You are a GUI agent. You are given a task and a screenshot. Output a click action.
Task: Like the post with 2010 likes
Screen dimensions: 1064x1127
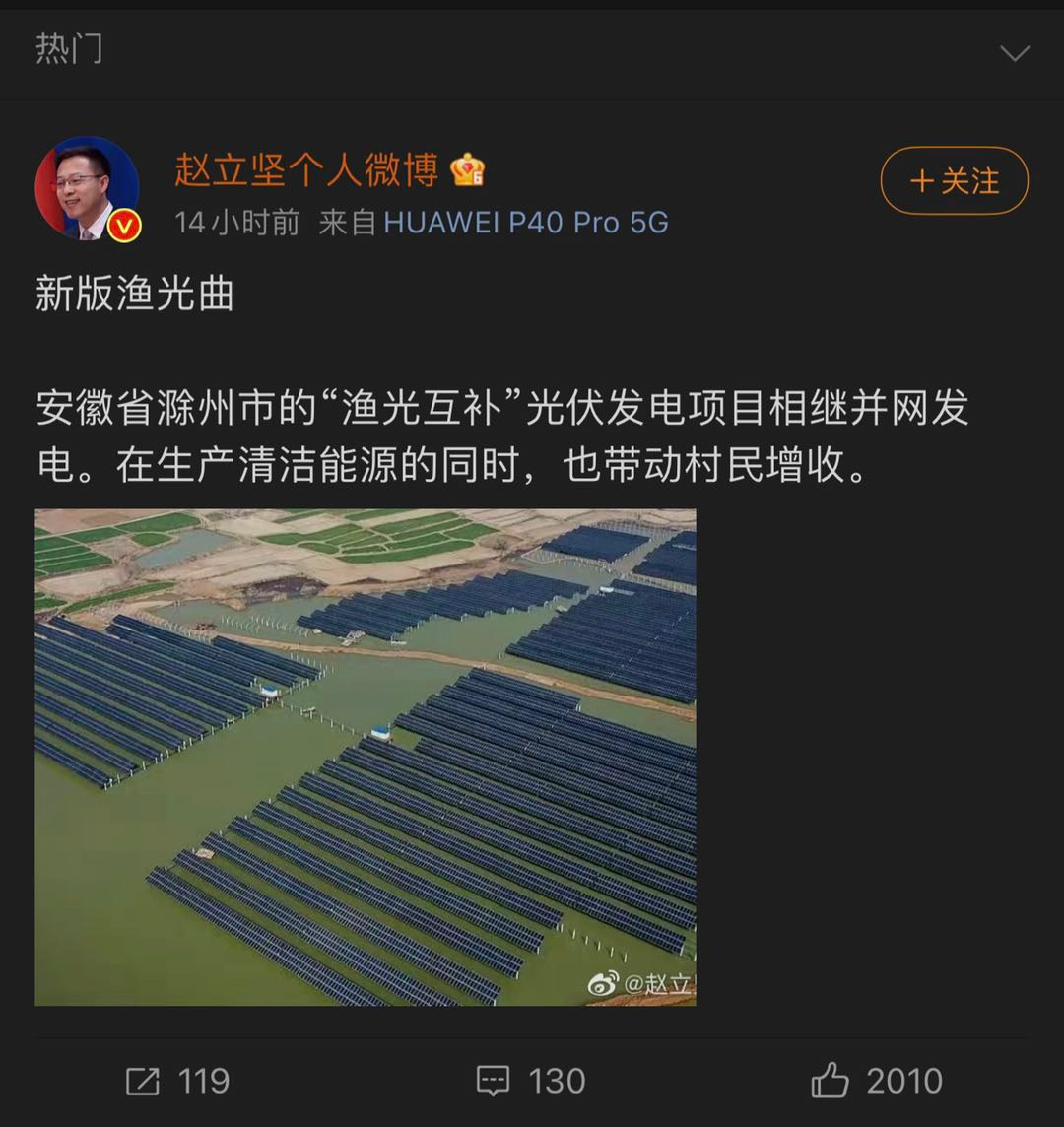click(x=877, y=1081)
